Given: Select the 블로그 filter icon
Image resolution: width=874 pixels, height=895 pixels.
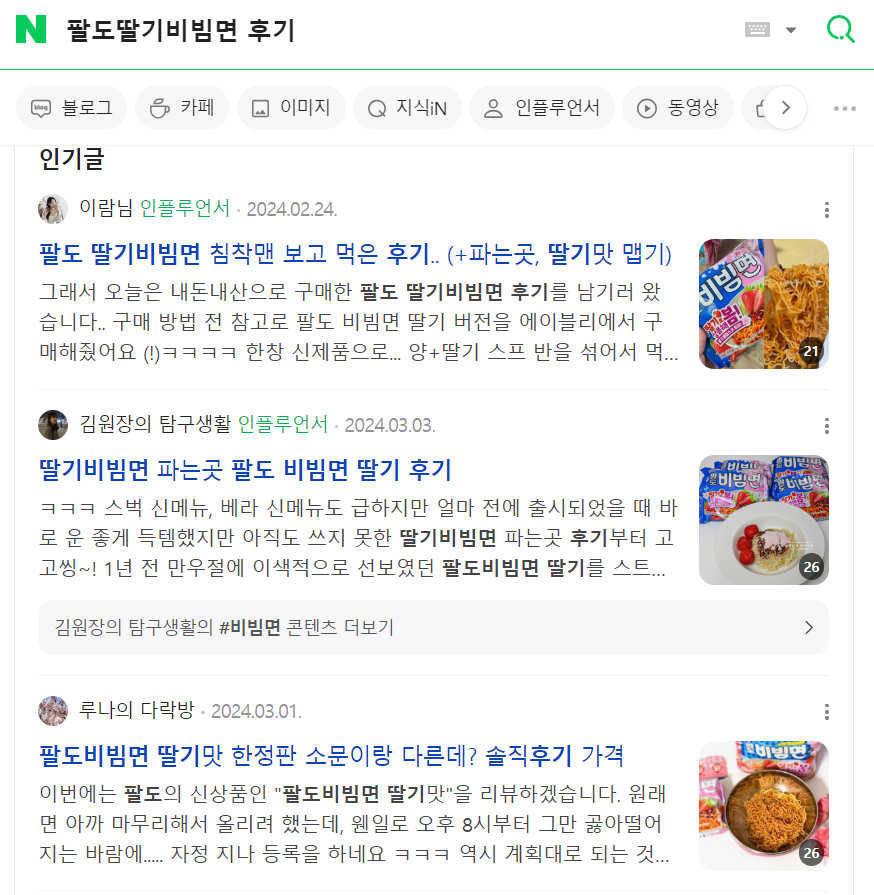Looking at the screenshot, I should 44,108.
